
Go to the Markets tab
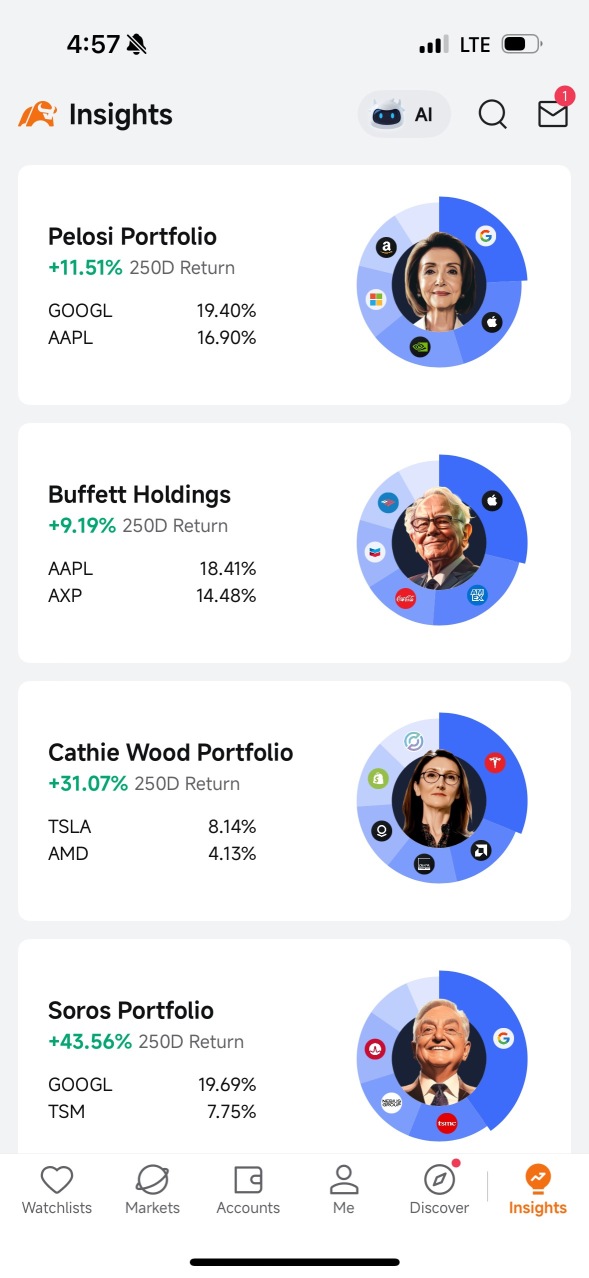click(152, 1190)
